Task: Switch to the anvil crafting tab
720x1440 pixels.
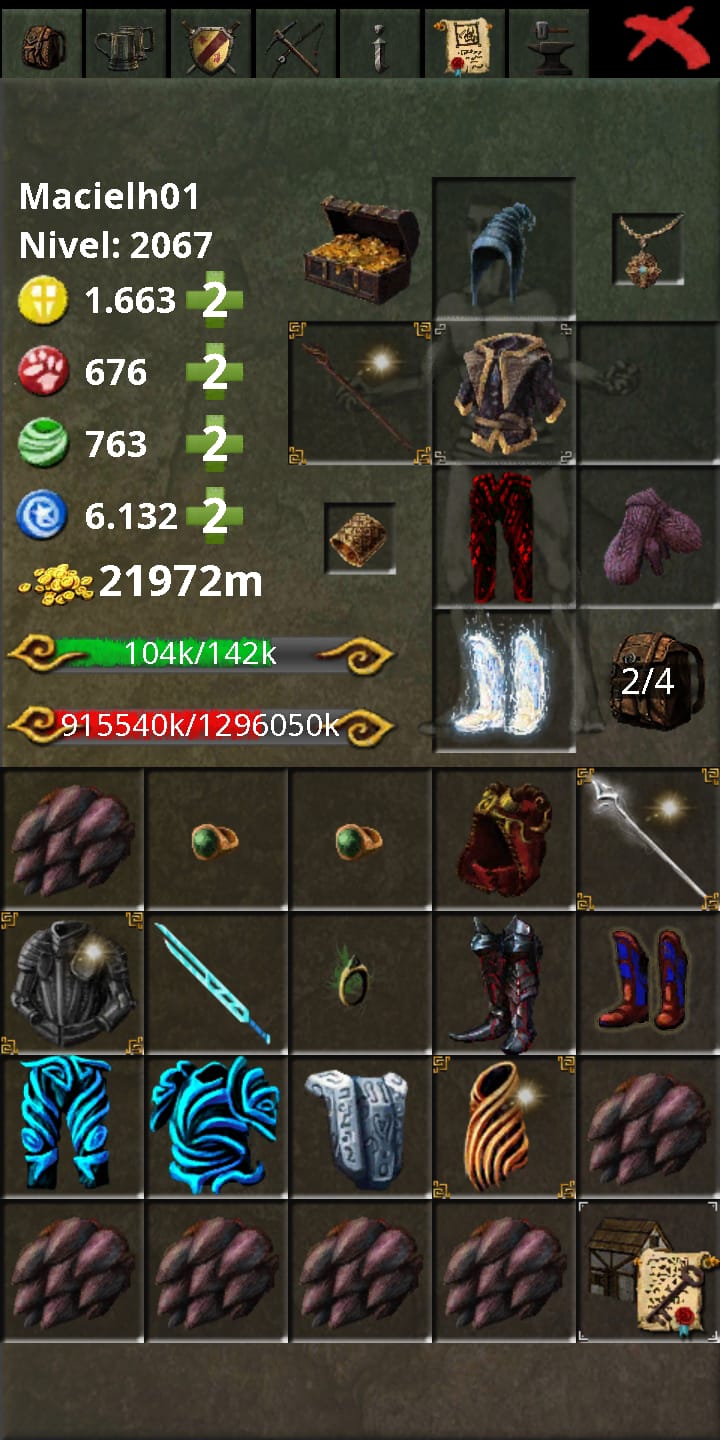Action: pos(548,44)
